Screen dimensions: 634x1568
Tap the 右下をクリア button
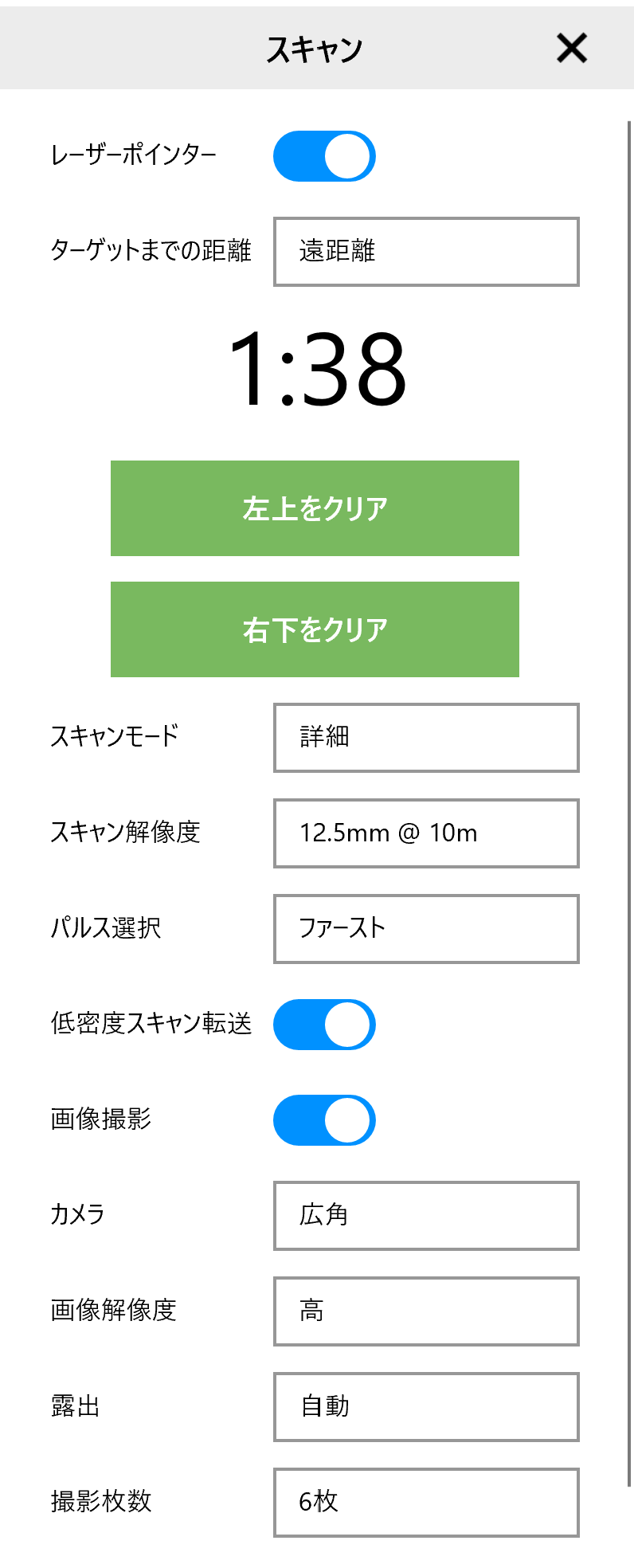[x=315, y=629]
